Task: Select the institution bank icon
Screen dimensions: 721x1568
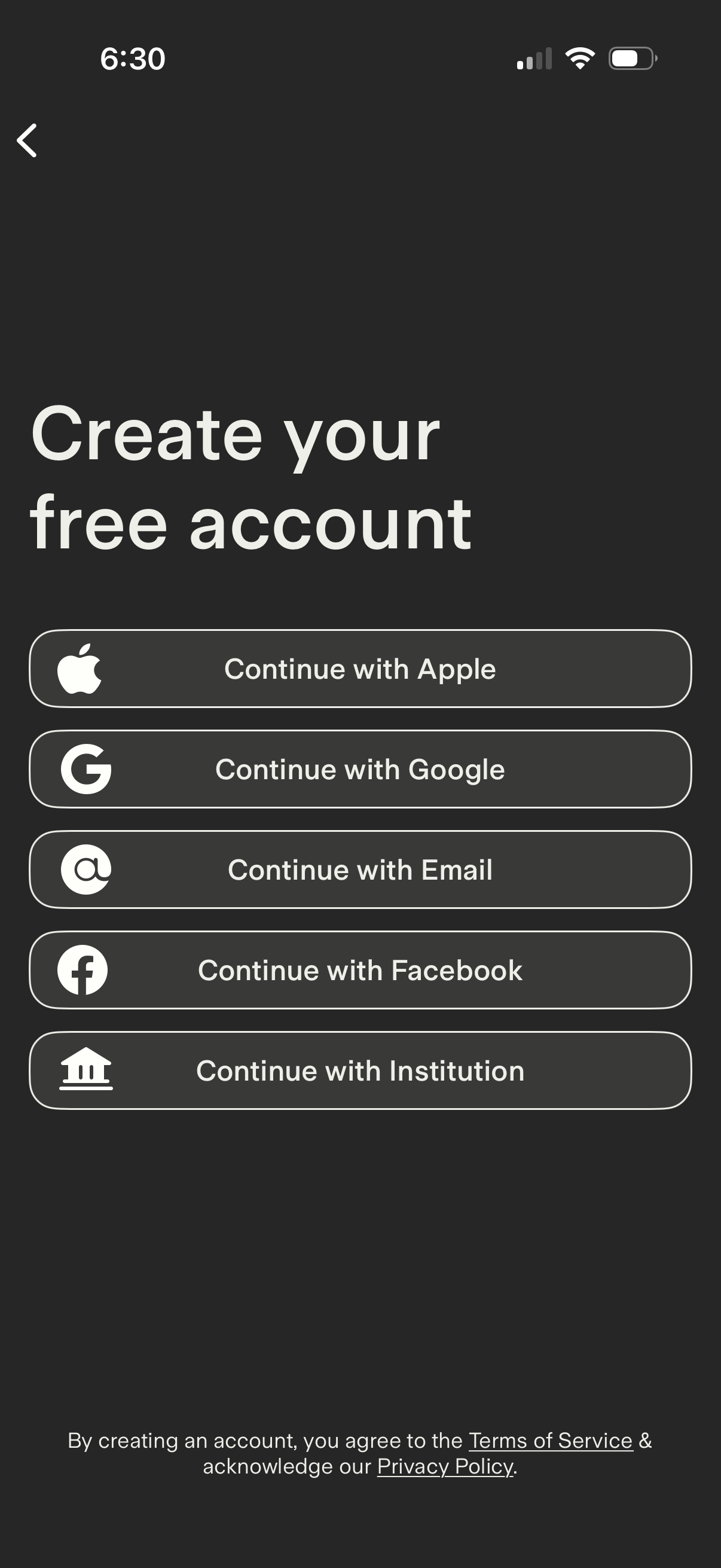Action: (85, 1070)
